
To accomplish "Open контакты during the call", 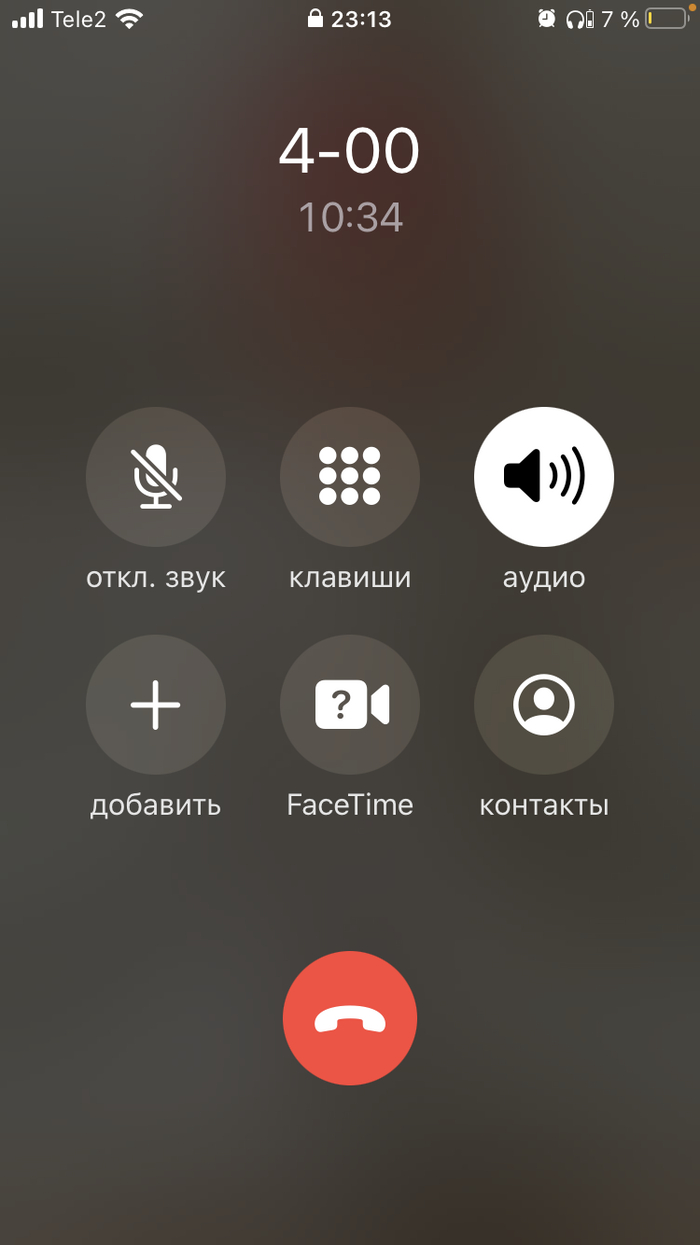I will click(544, 704).
